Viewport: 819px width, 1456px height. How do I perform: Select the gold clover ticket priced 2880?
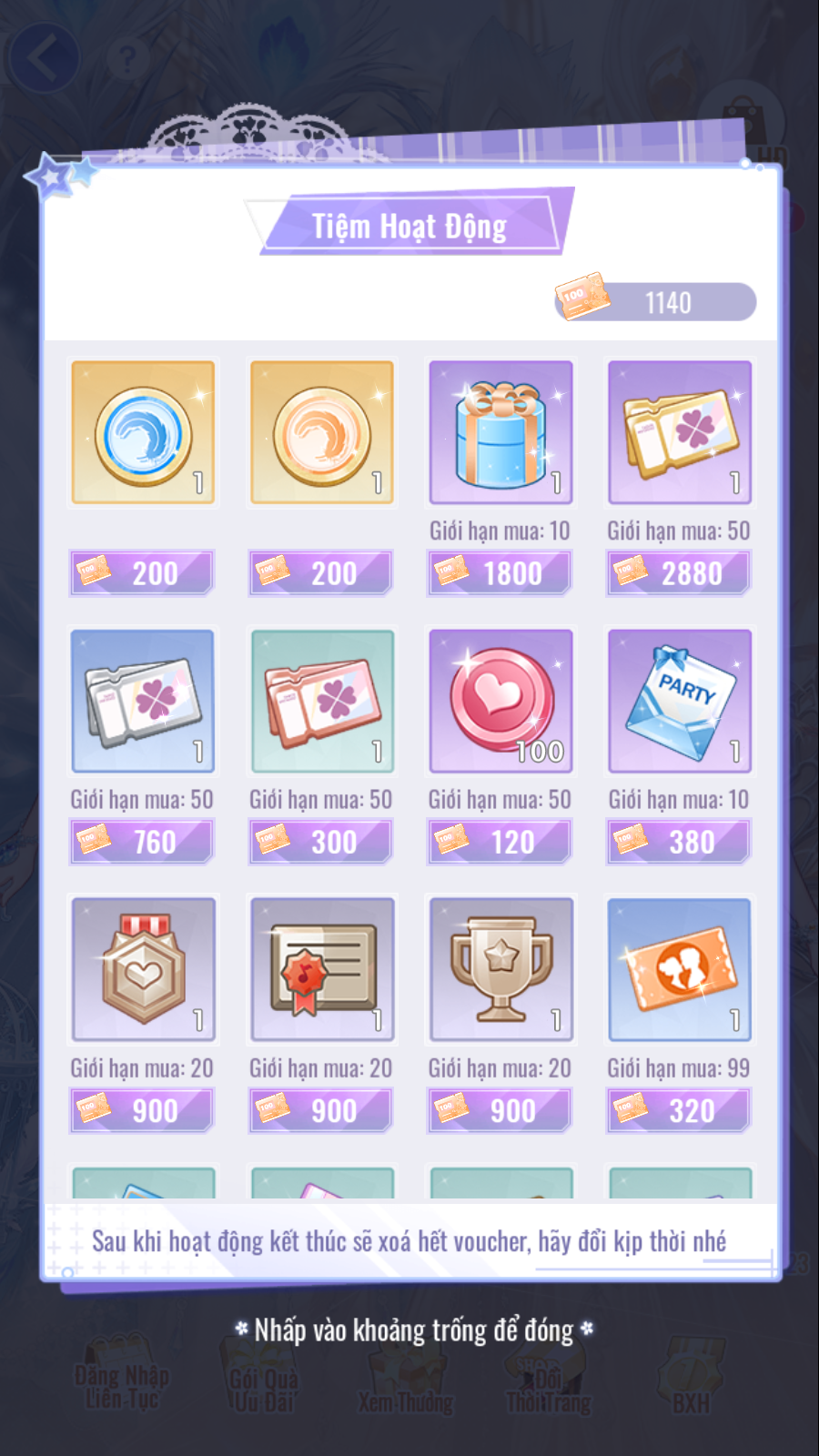pyautogui.click(x=679, y=433)
